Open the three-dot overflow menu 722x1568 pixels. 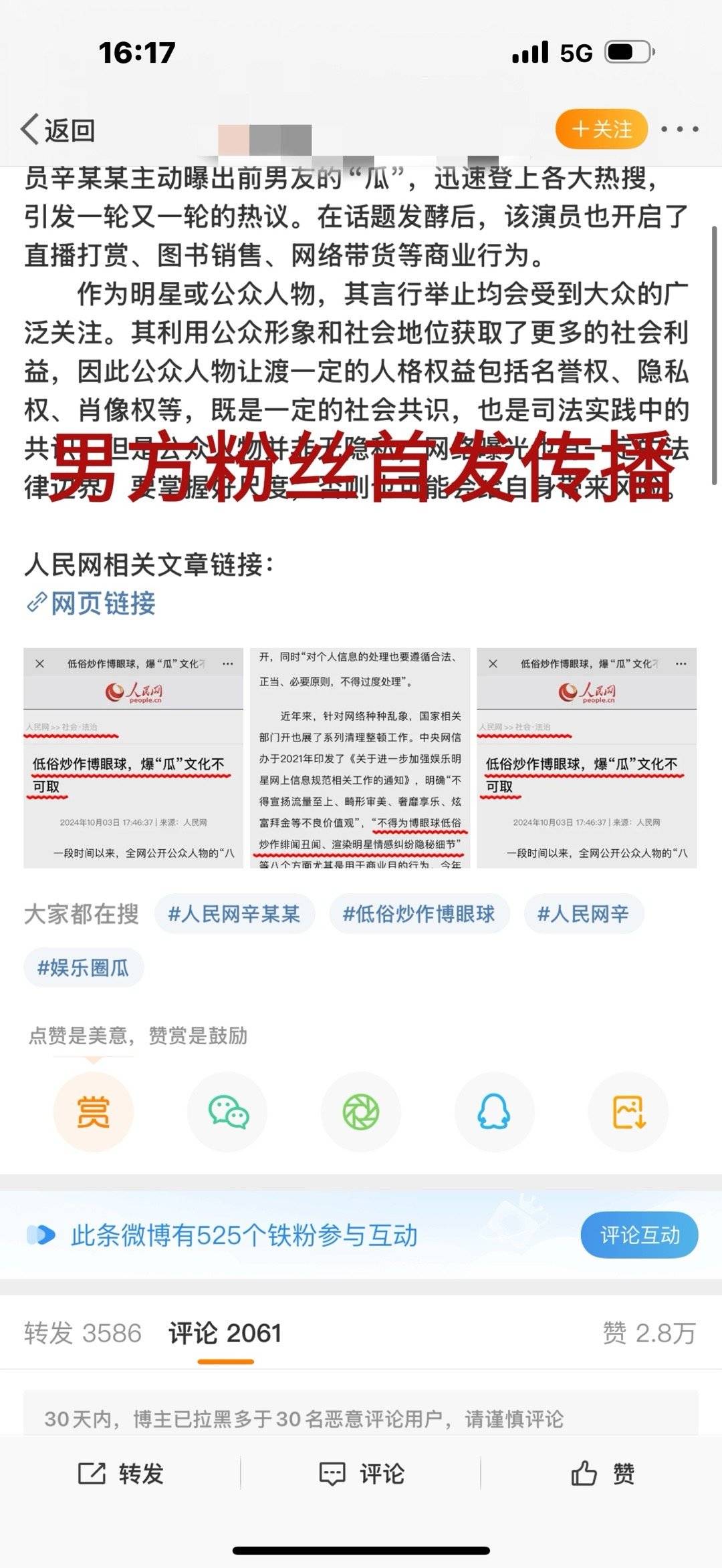pos(679,129)
